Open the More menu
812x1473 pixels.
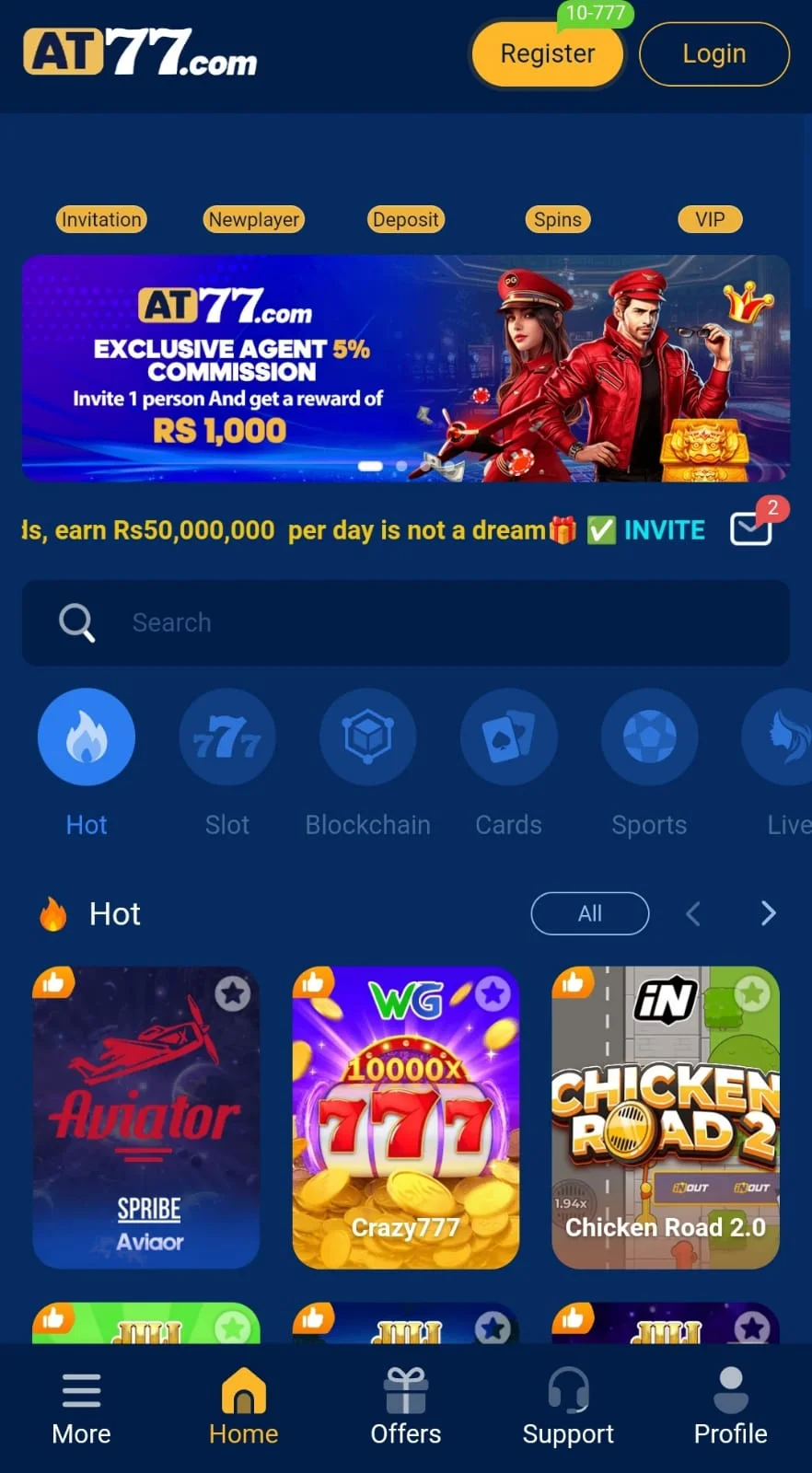81,1408
